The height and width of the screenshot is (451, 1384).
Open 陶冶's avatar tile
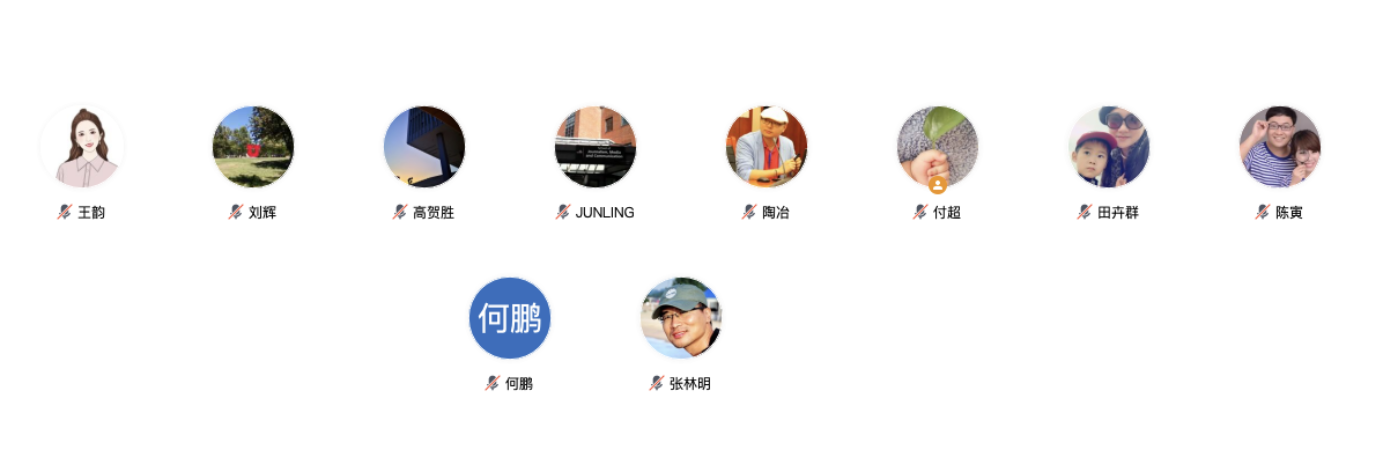(766, 147)
